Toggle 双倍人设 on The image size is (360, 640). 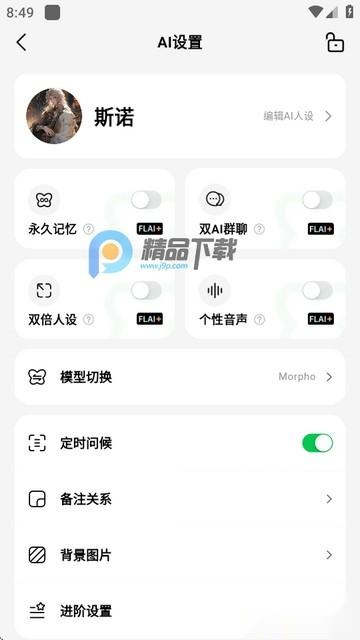(146, 290)
